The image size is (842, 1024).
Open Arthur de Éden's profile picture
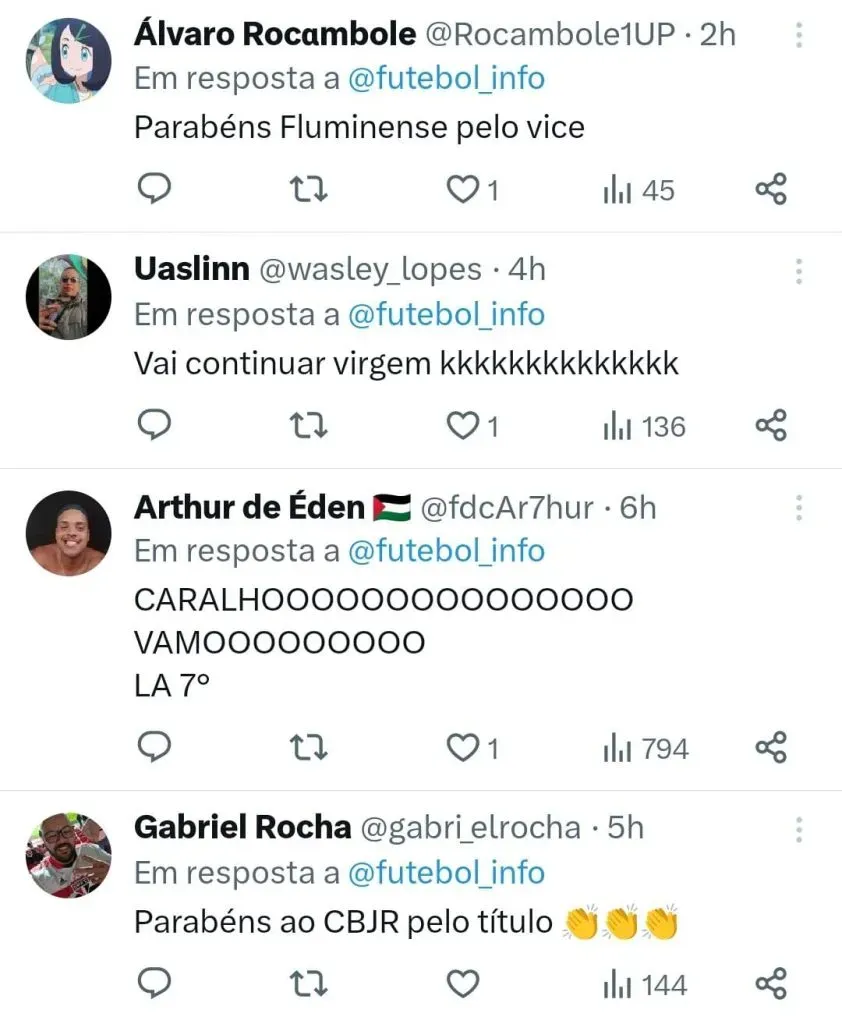click(x=67, y=534)
